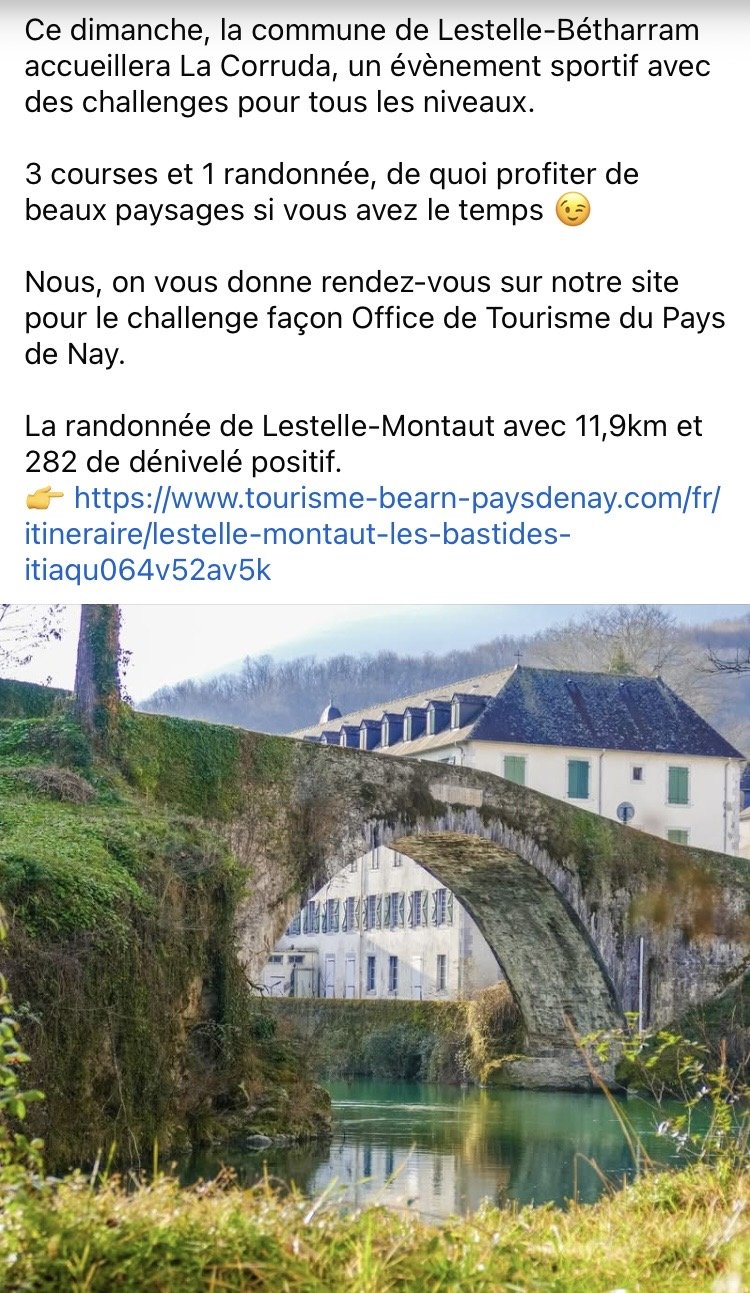View the stone bridge photo full screen
The height and width of the screenshot is (1293, 750).
[375, 948]
